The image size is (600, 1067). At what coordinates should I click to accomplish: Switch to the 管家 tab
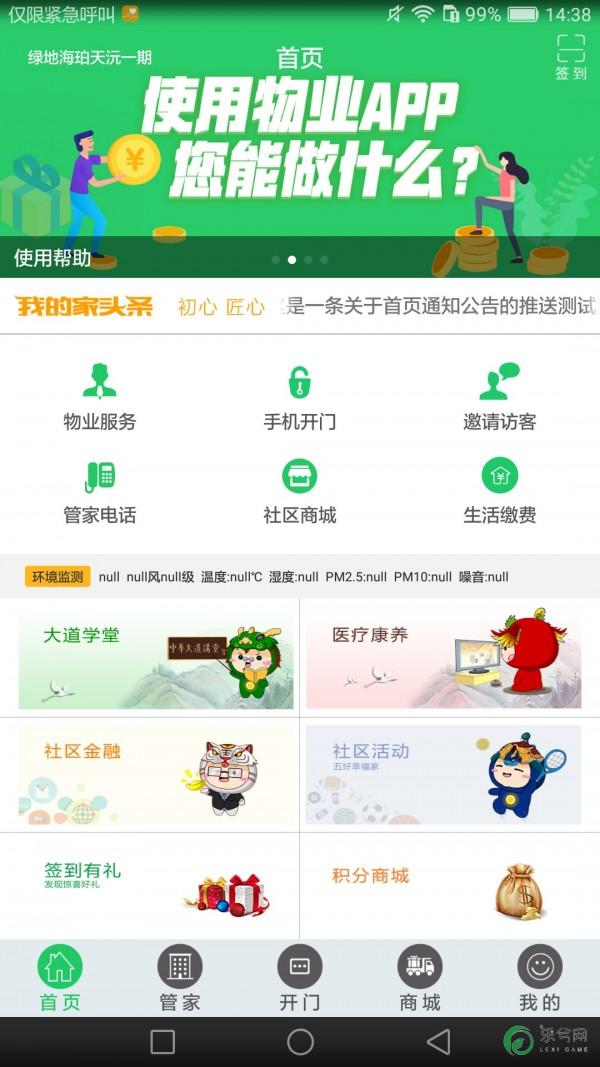pyautogui.click(x=180, y=978)
